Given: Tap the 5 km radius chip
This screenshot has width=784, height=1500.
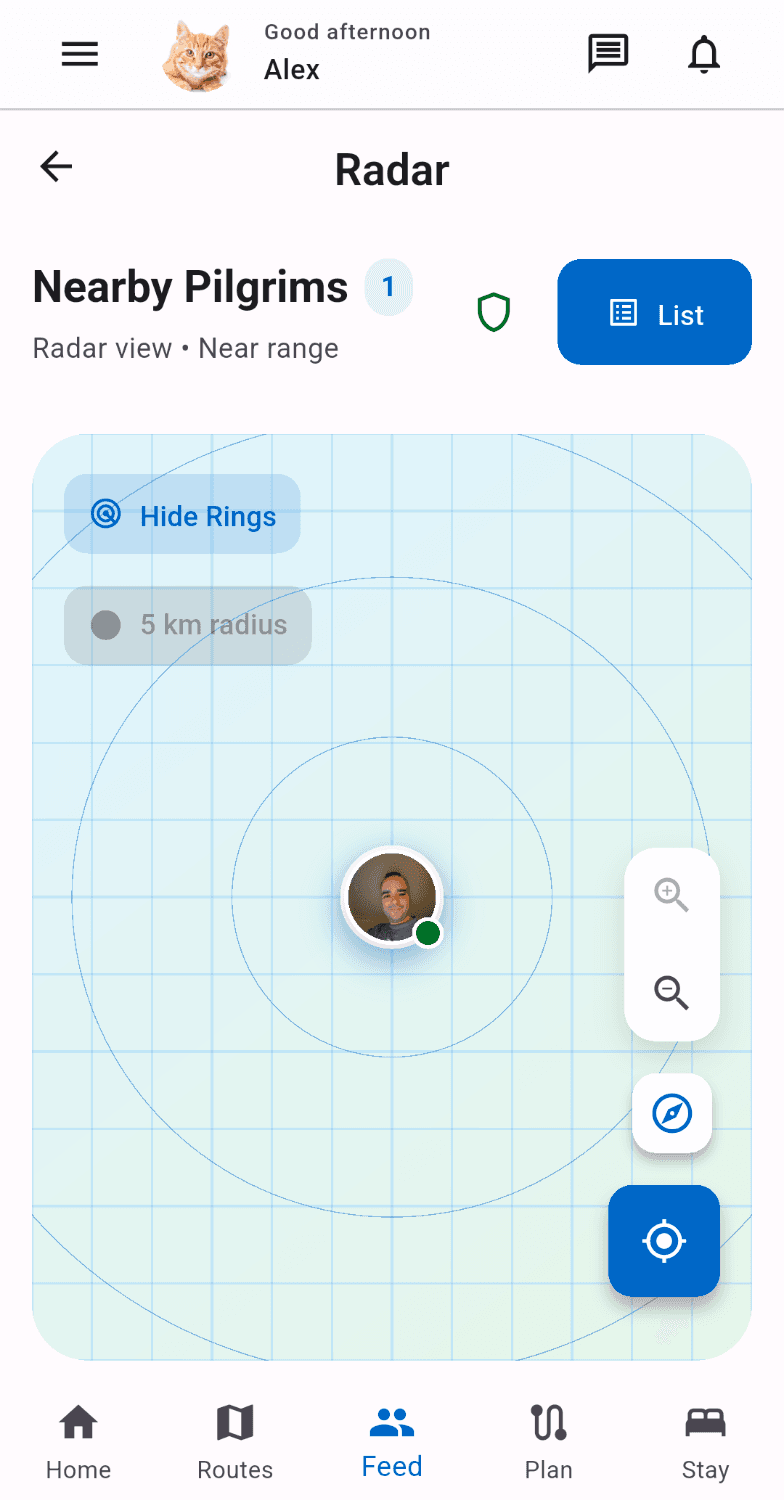Looking at the screenshot, I should pyautogui.click(x=188, y=625).
